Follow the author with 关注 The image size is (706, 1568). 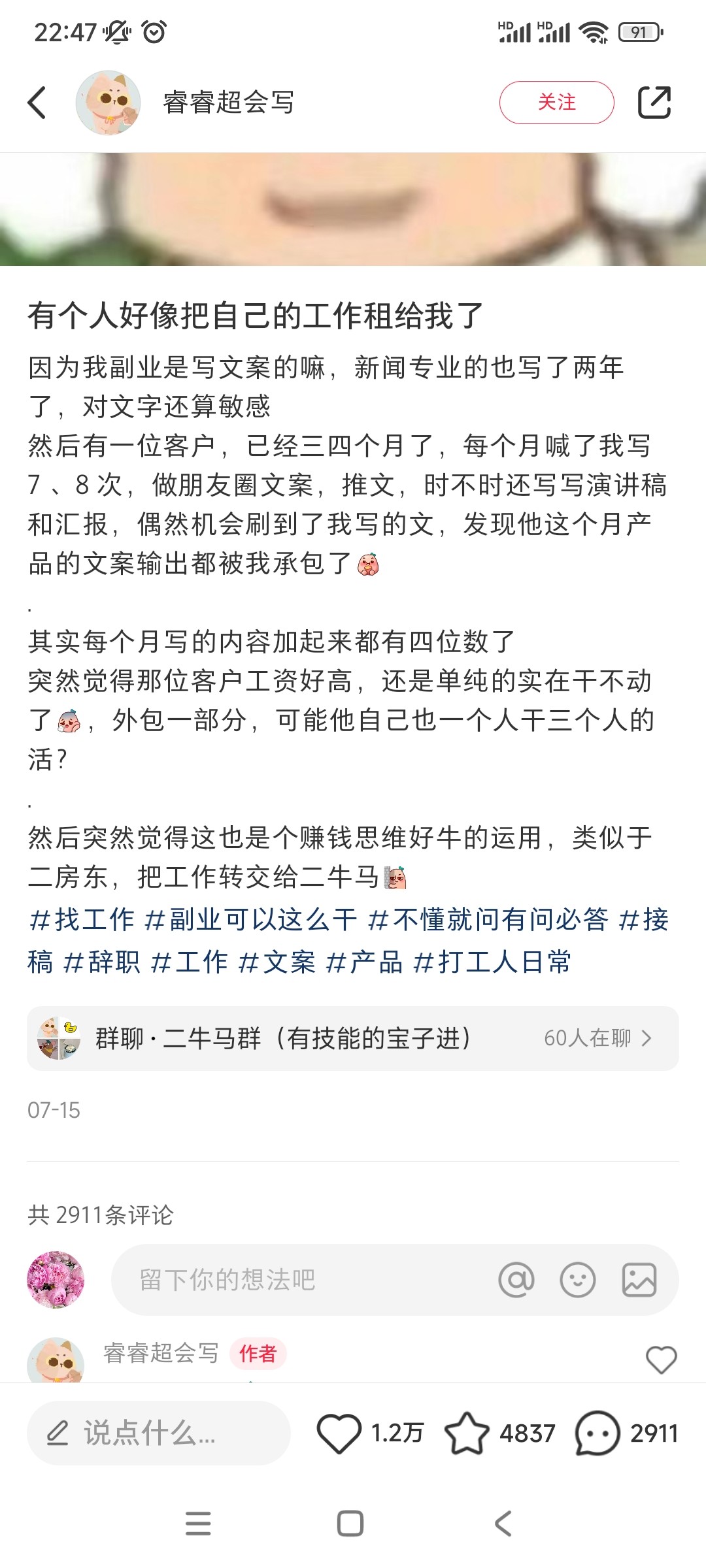point(556,103)
